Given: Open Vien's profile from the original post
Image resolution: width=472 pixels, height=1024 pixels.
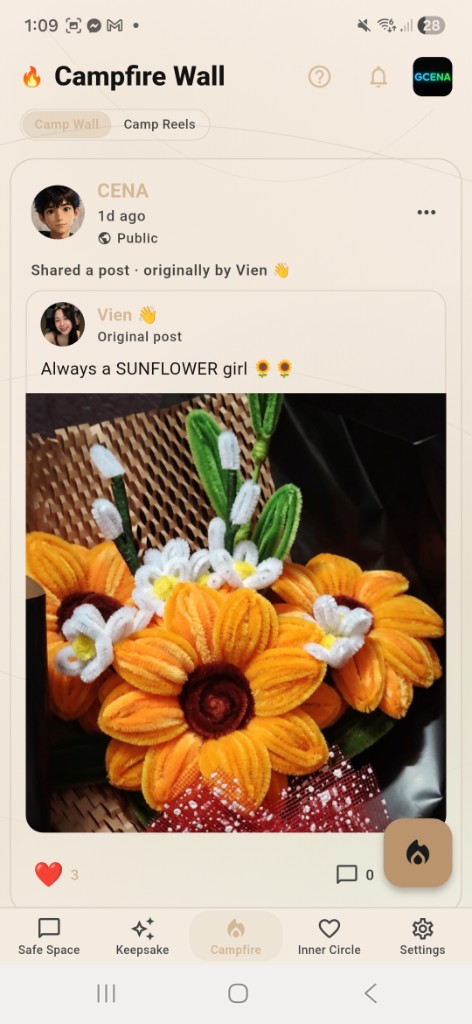Looking at the screenshot, I should point(63,324).
